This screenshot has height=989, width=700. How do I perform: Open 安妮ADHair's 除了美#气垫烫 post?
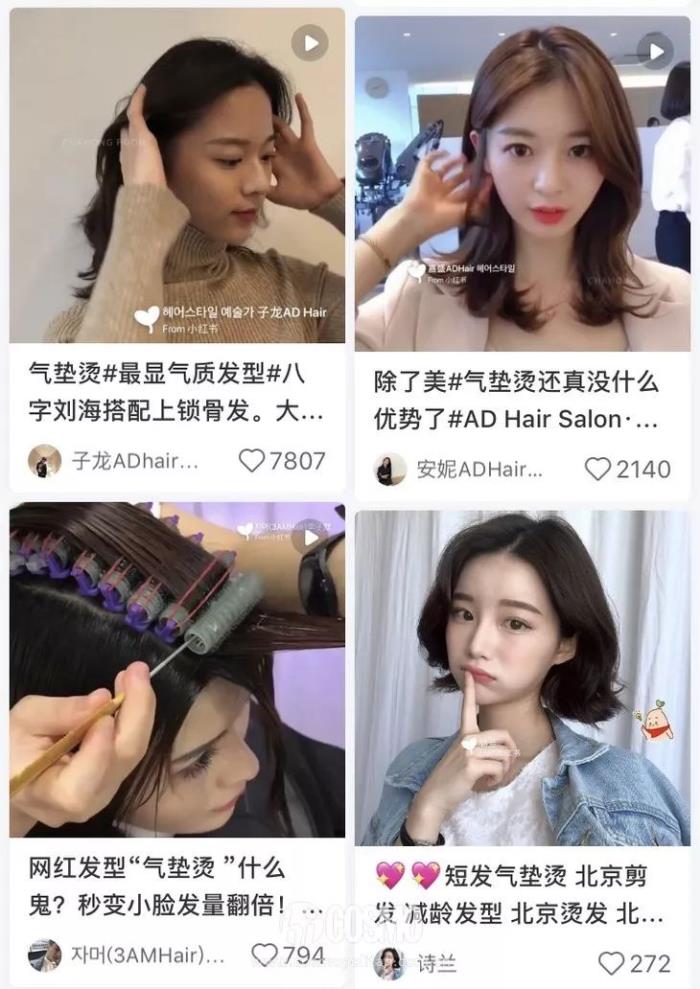coord(522,190)
